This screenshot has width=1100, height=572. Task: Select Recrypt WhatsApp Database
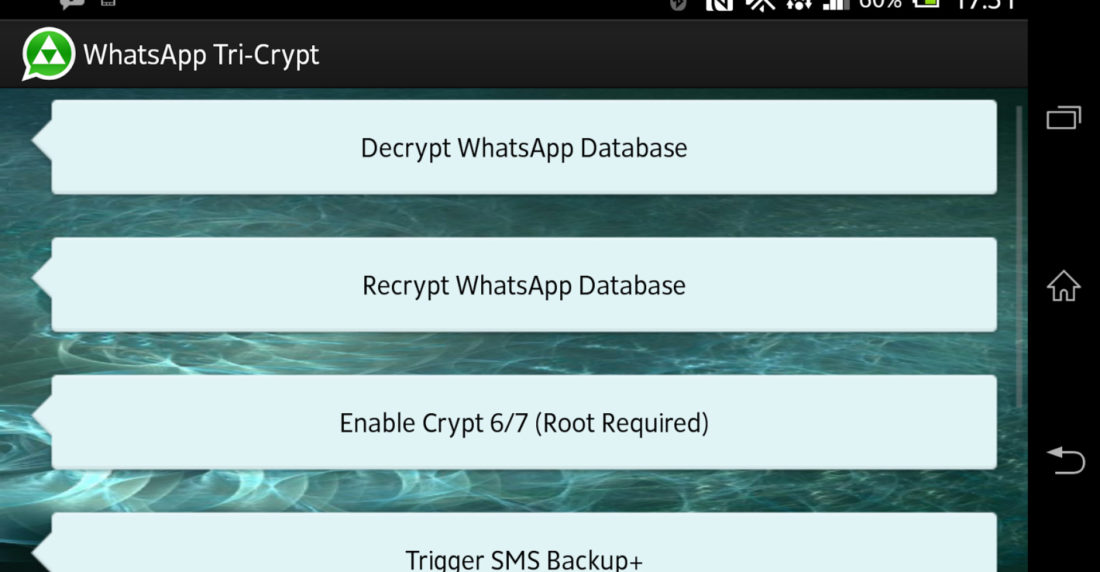point(524,286)
